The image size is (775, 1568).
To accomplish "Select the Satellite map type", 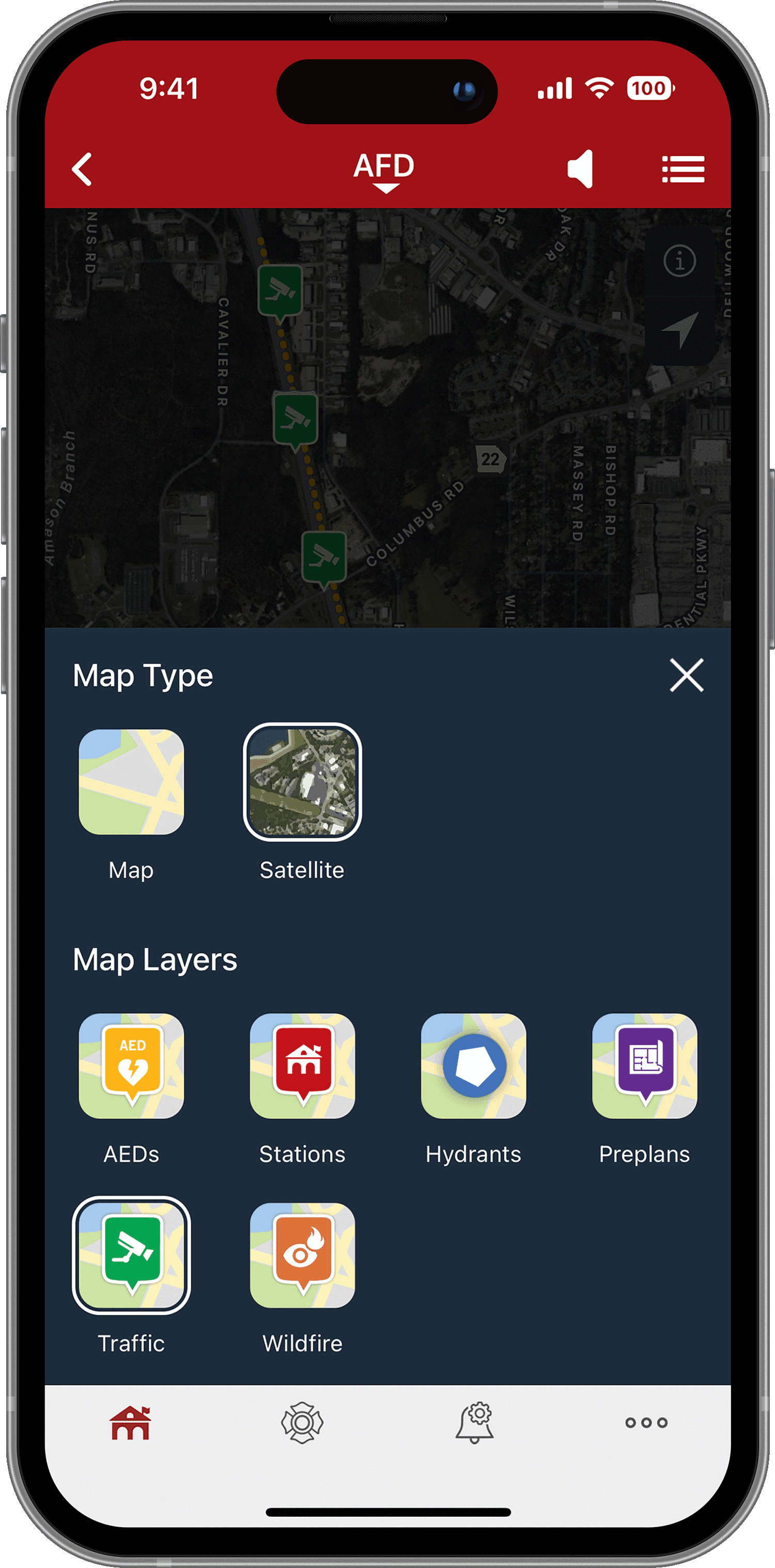I will 302,781.
